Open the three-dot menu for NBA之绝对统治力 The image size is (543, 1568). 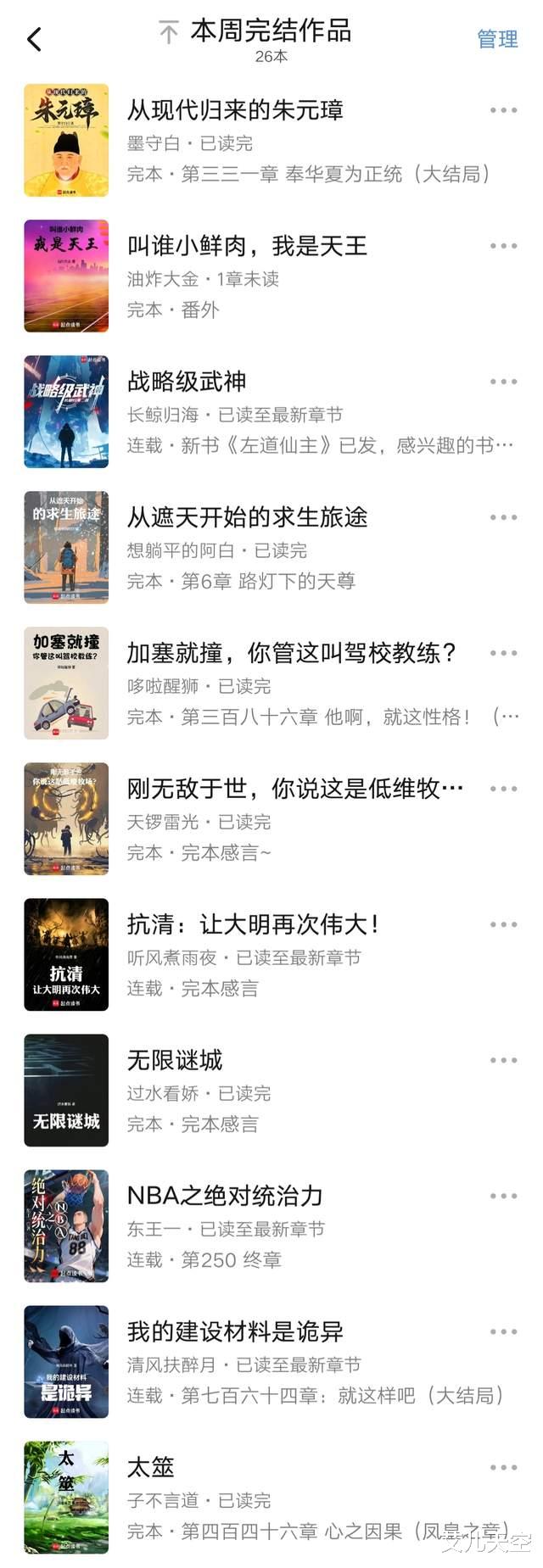click(503, 1196)
